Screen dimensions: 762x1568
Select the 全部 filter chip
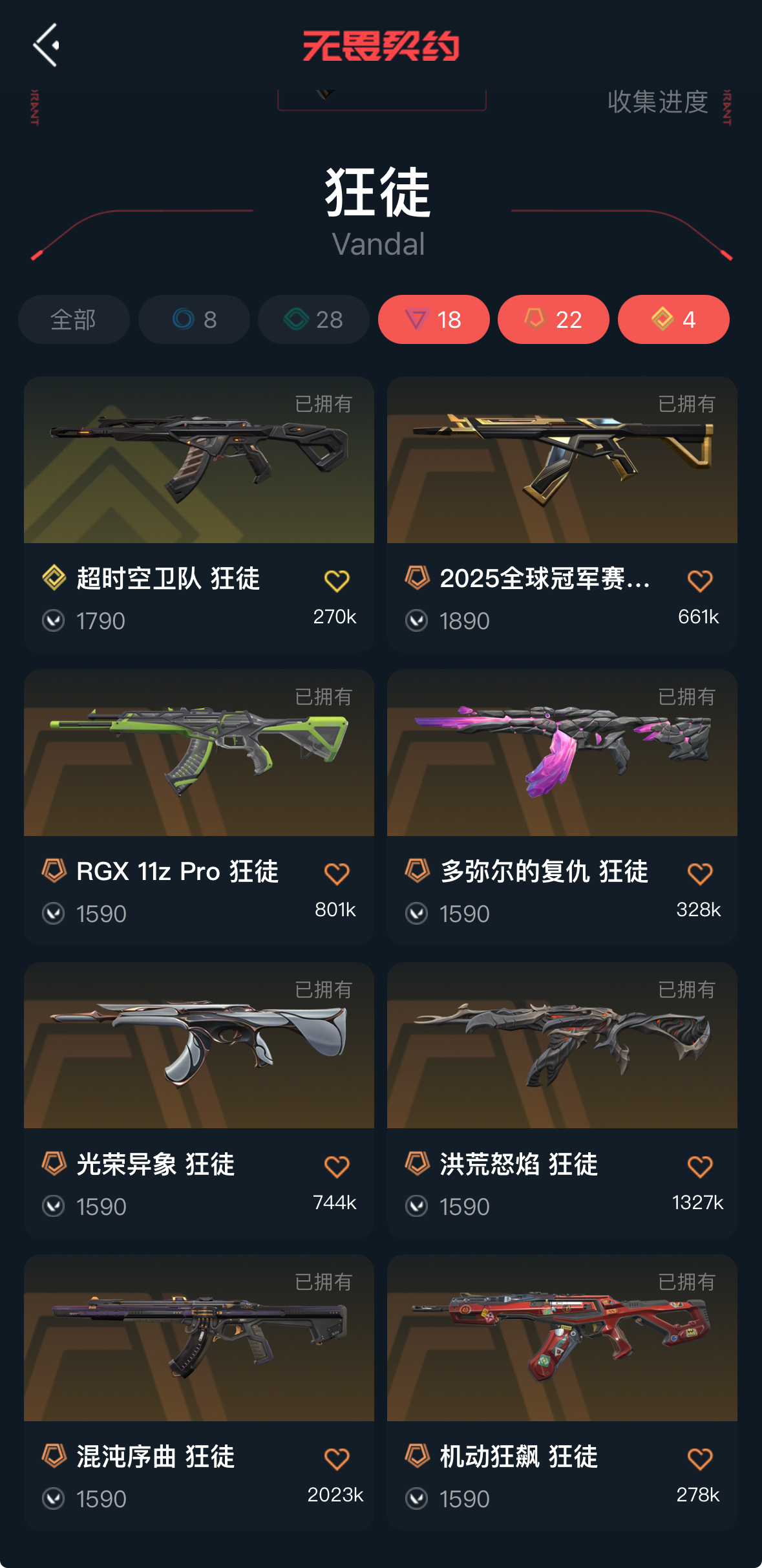[x=74, y=319]
